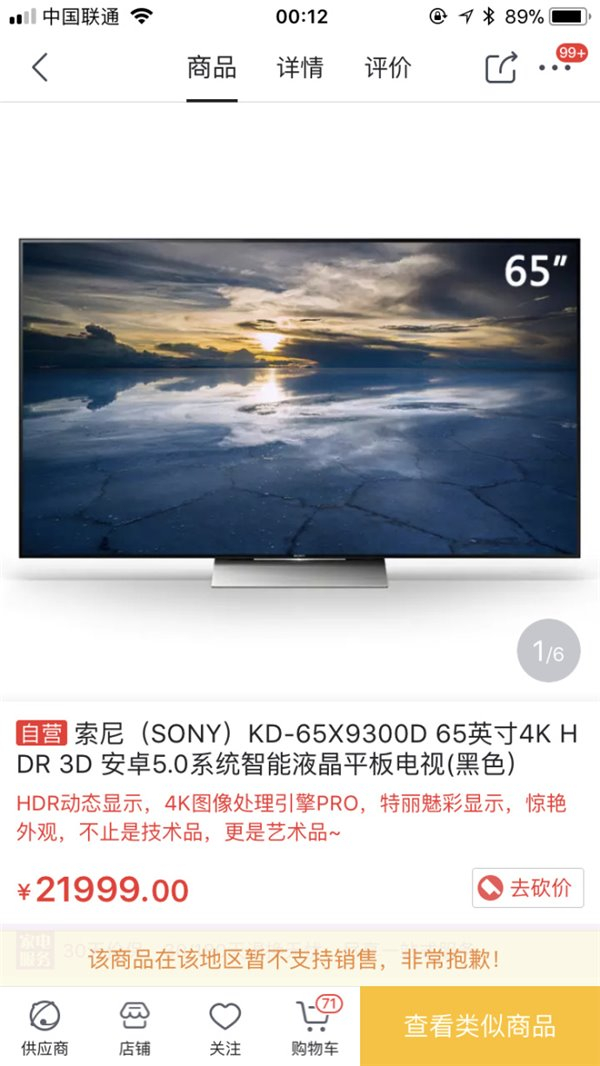Screen dimensions: 600x1066
Task: Open the 购物车 shopping cart
Action: coord(315,1027)
